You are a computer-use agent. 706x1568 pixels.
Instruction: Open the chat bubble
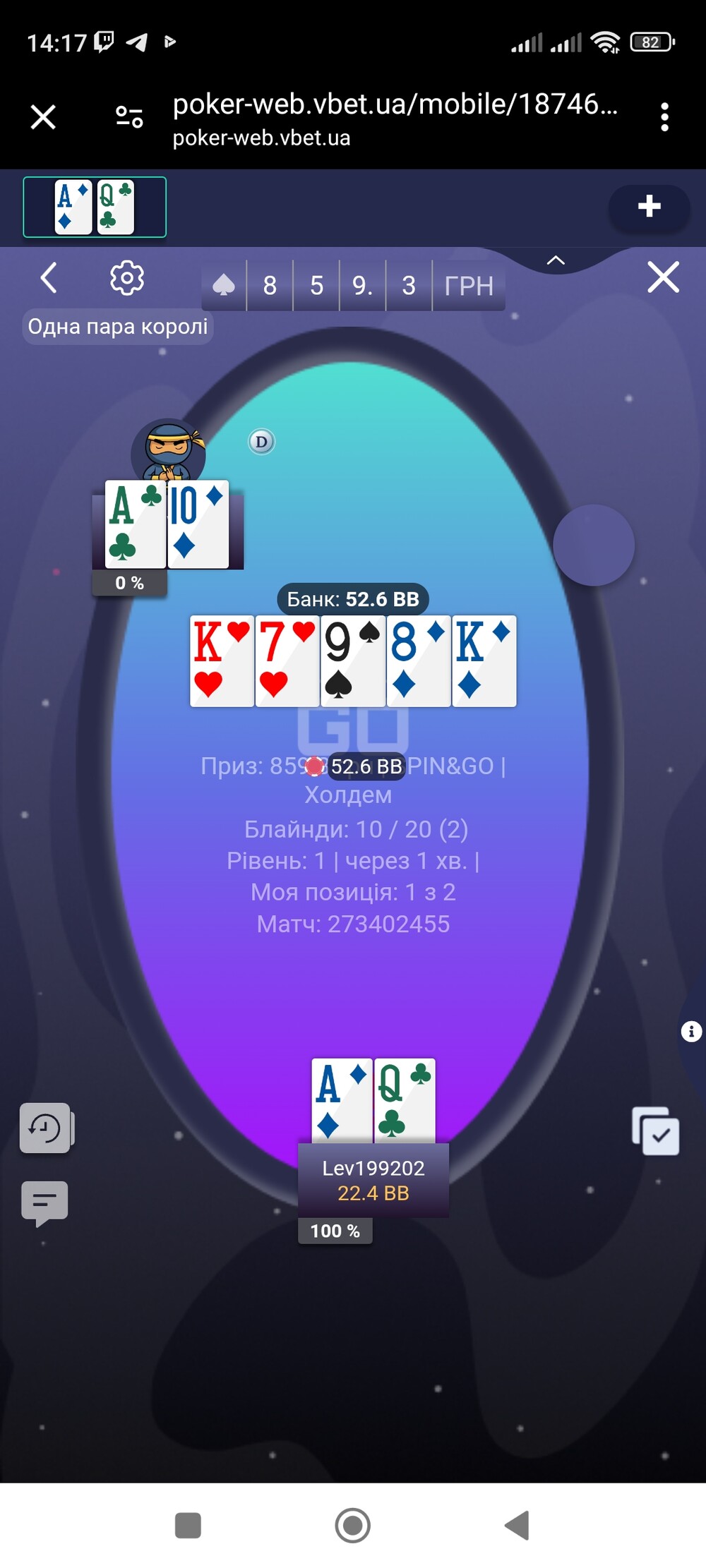pos(45,1203)
